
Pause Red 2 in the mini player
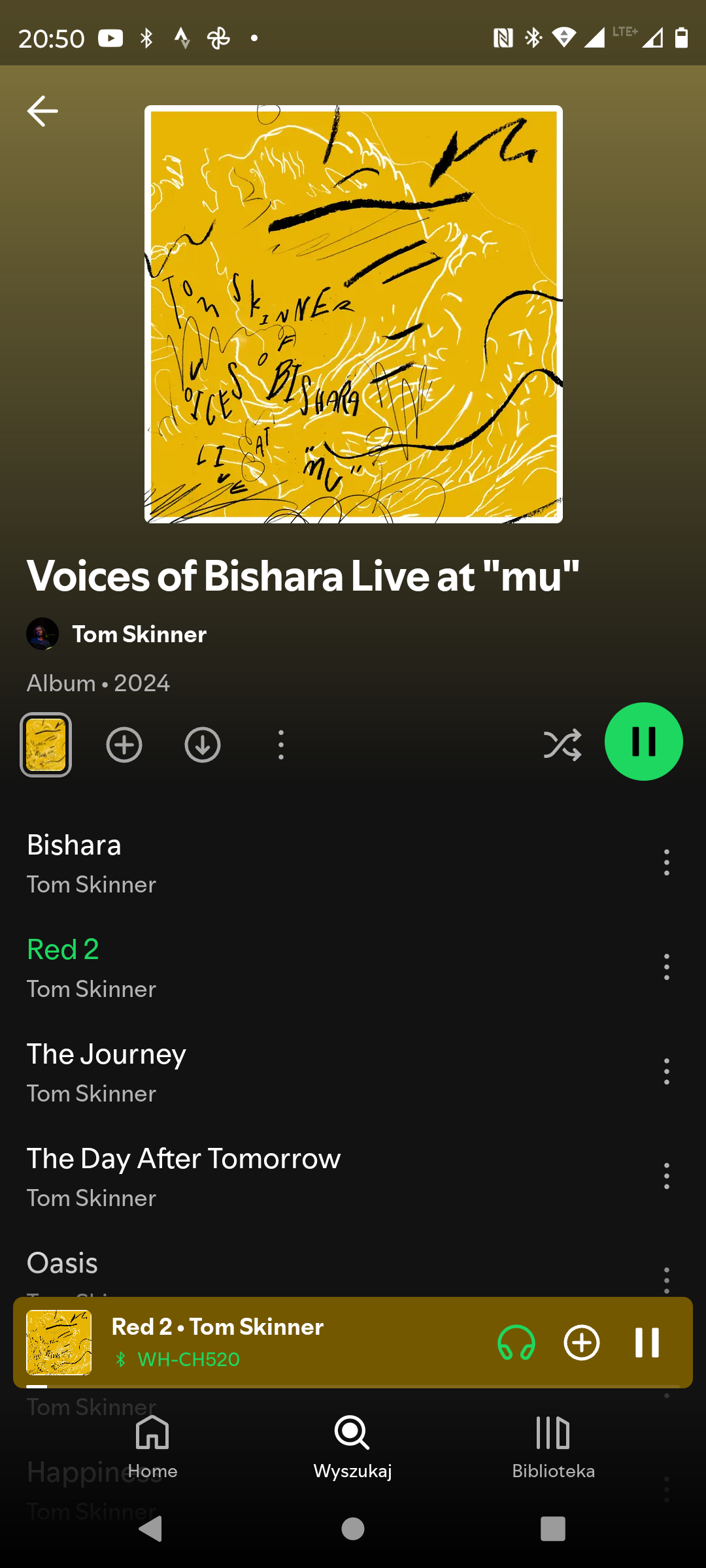(647, 1343)
